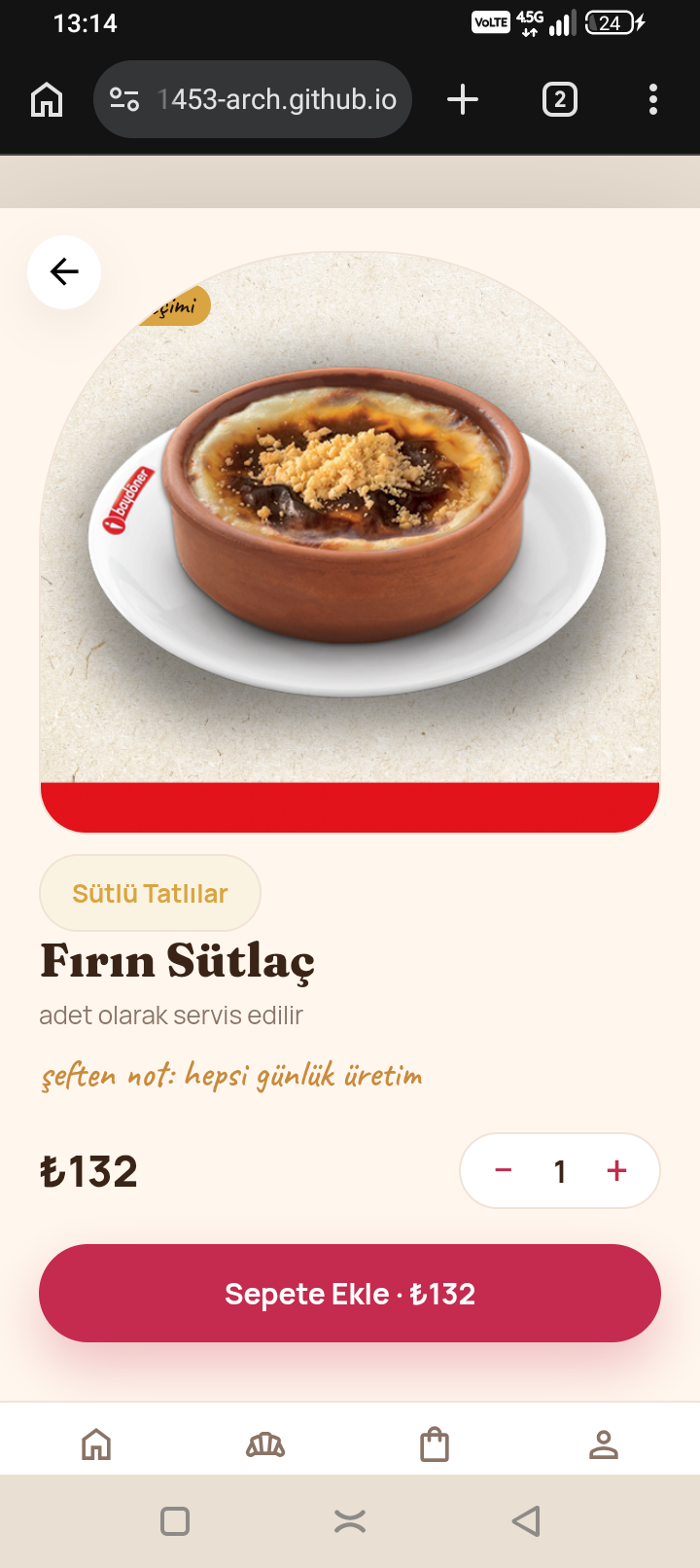Viewport: 700px width, 1568px height.
Task: Tap Sepete Ekle to add to cart
Action: [x=350, y=1294]
